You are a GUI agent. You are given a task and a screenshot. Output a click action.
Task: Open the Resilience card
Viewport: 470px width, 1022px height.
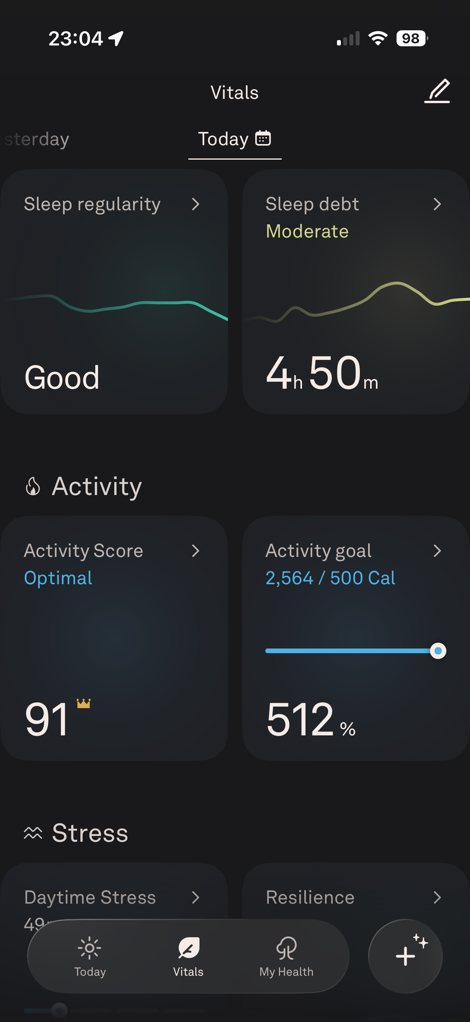(x=357, y=896)
